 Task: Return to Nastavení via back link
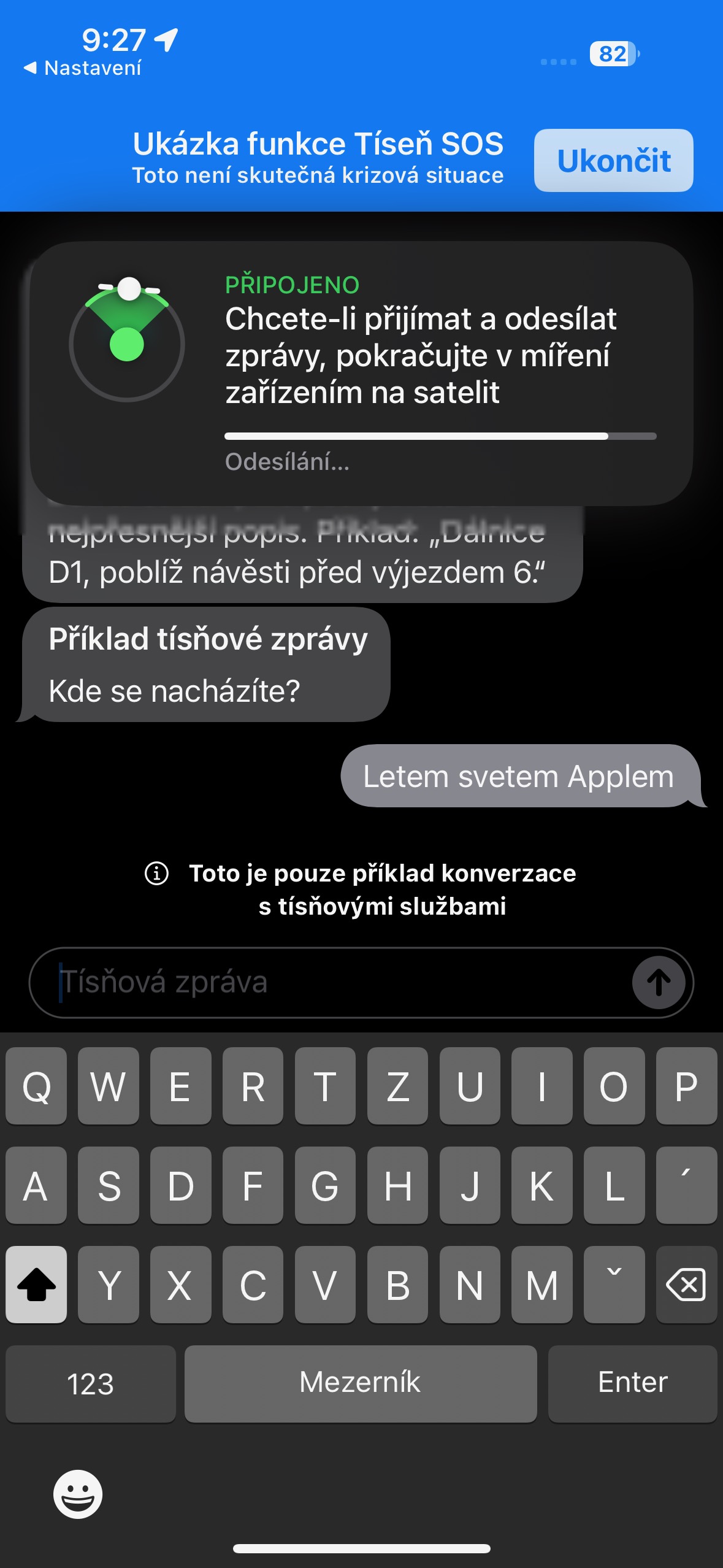coord(83,68)
